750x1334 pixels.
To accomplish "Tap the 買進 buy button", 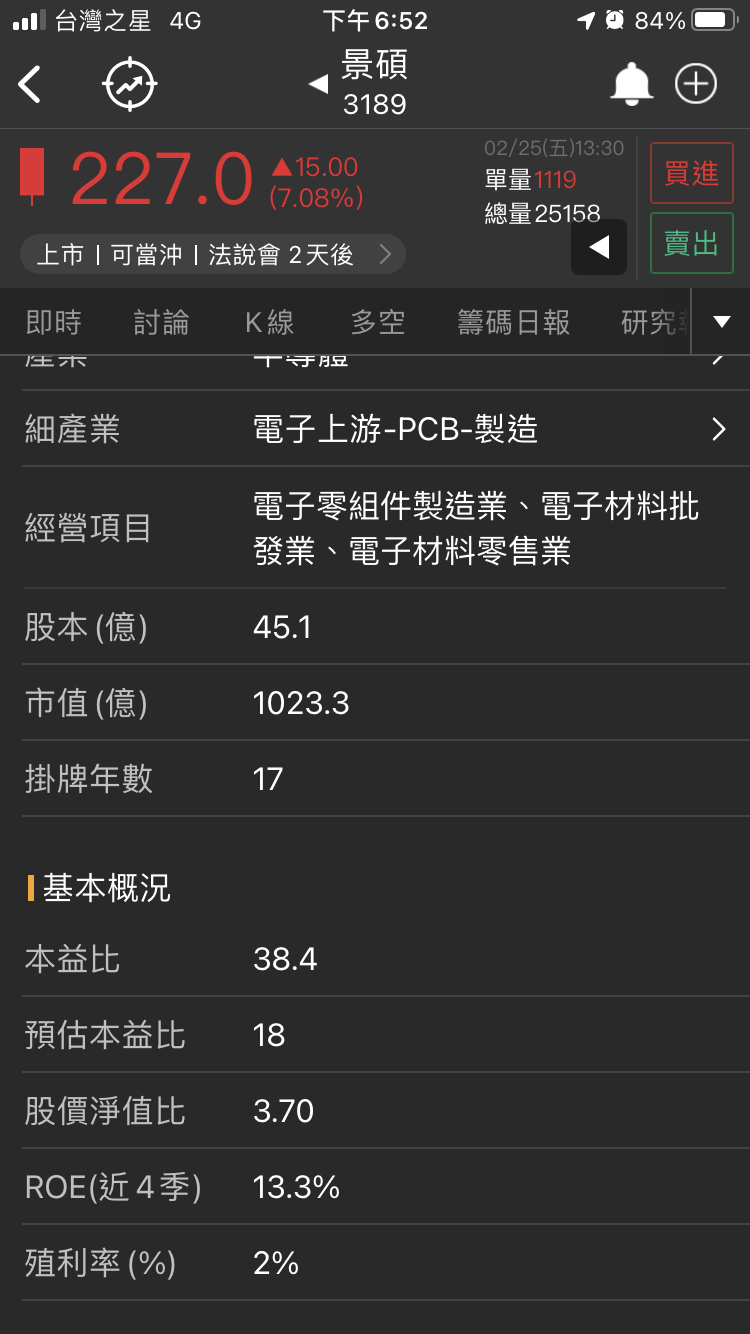I will [x=691, y=174].
